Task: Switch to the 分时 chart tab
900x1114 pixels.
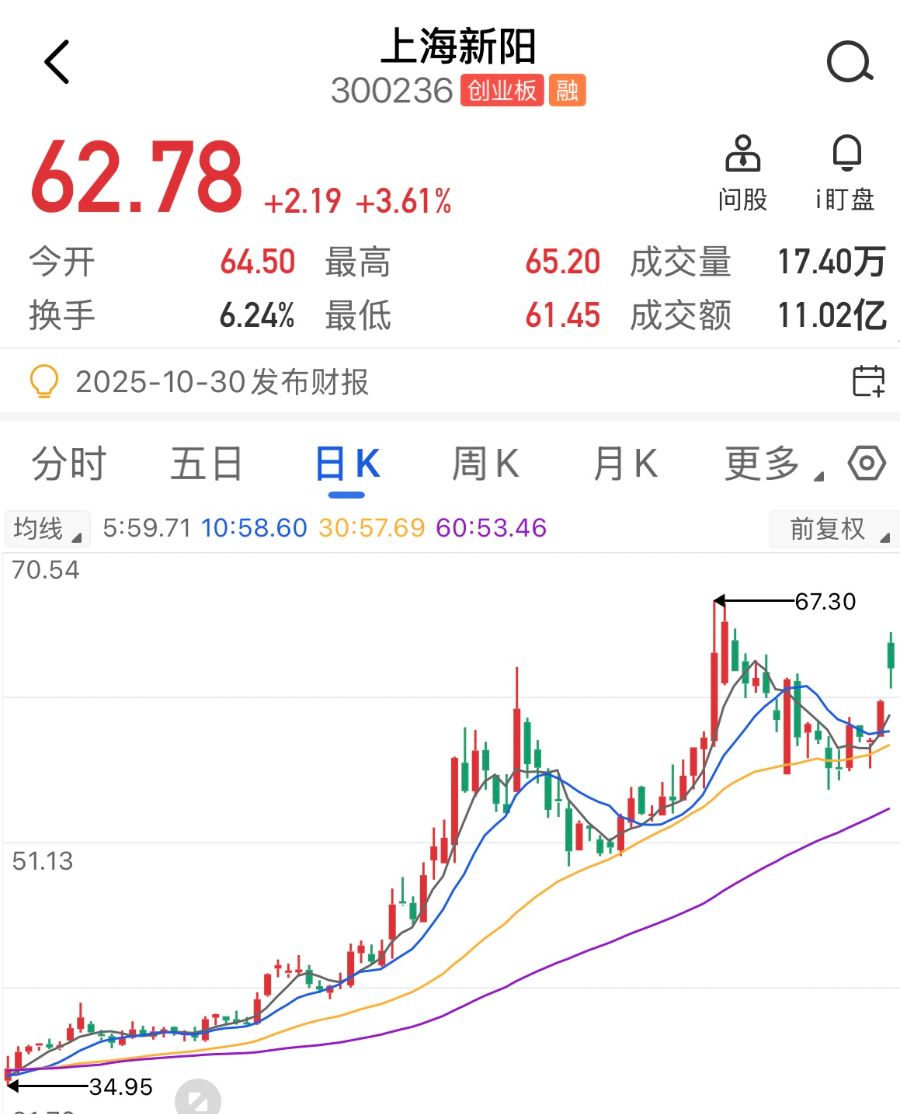Action: click(69, 464)
